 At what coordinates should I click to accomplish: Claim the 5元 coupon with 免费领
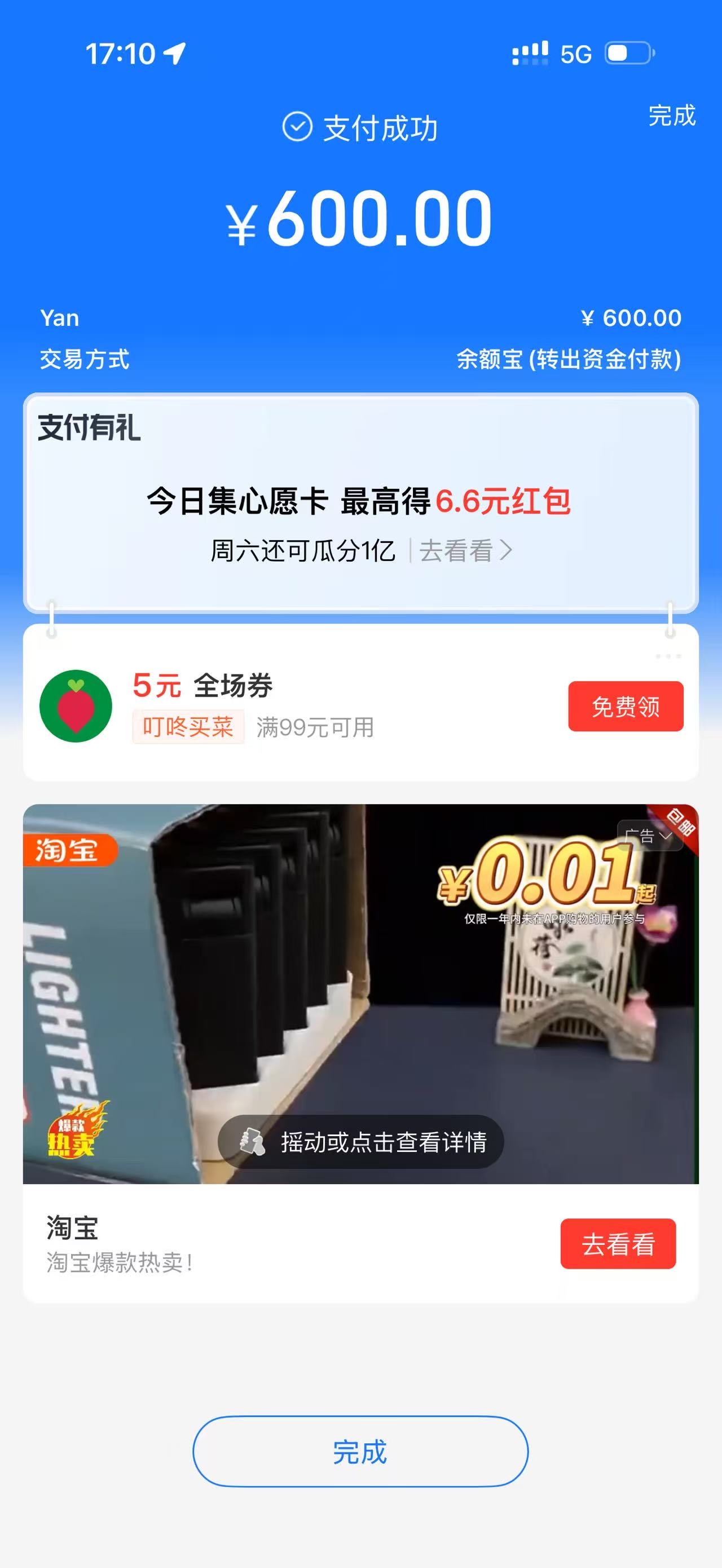(625, 706)
